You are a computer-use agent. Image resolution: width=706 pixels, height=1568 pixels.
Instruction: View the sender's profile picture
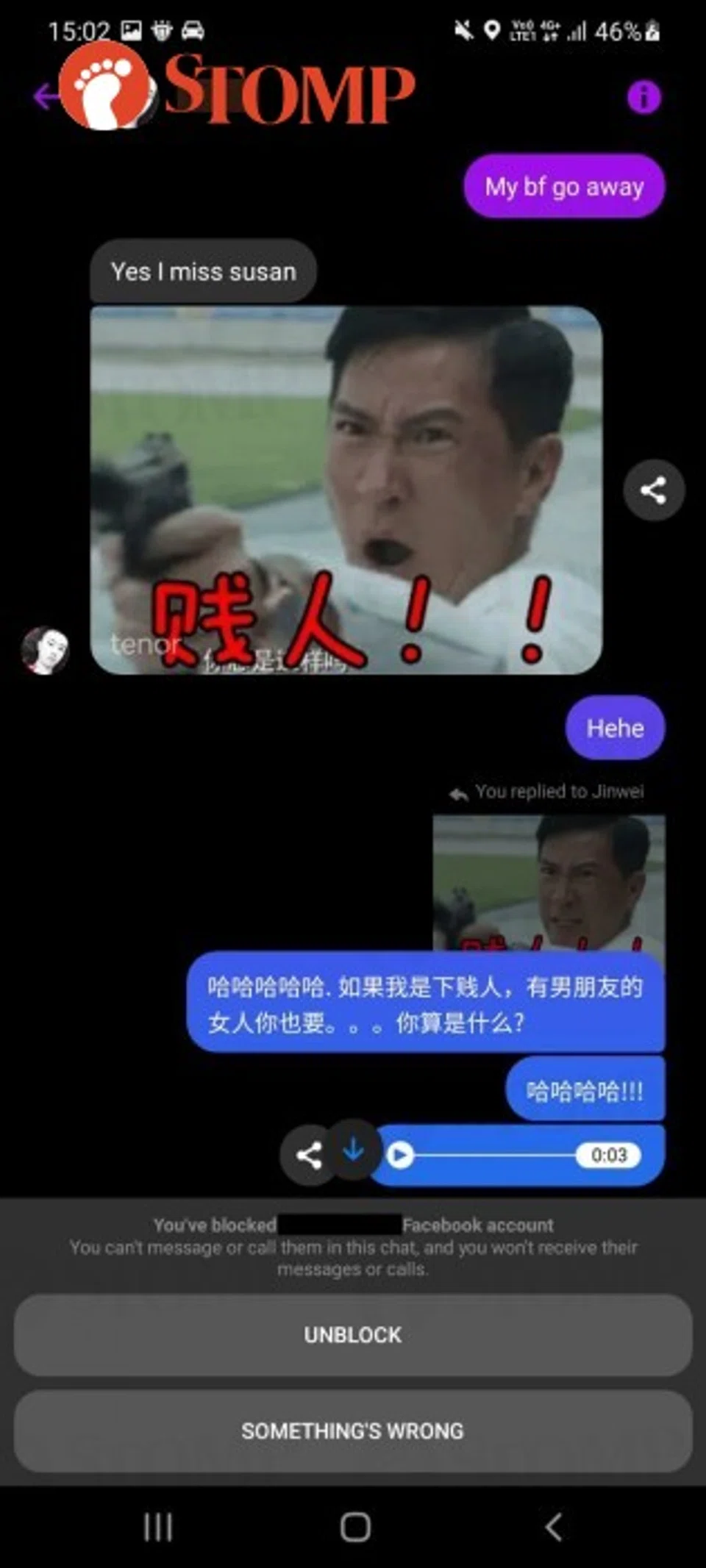coord(45,651)
